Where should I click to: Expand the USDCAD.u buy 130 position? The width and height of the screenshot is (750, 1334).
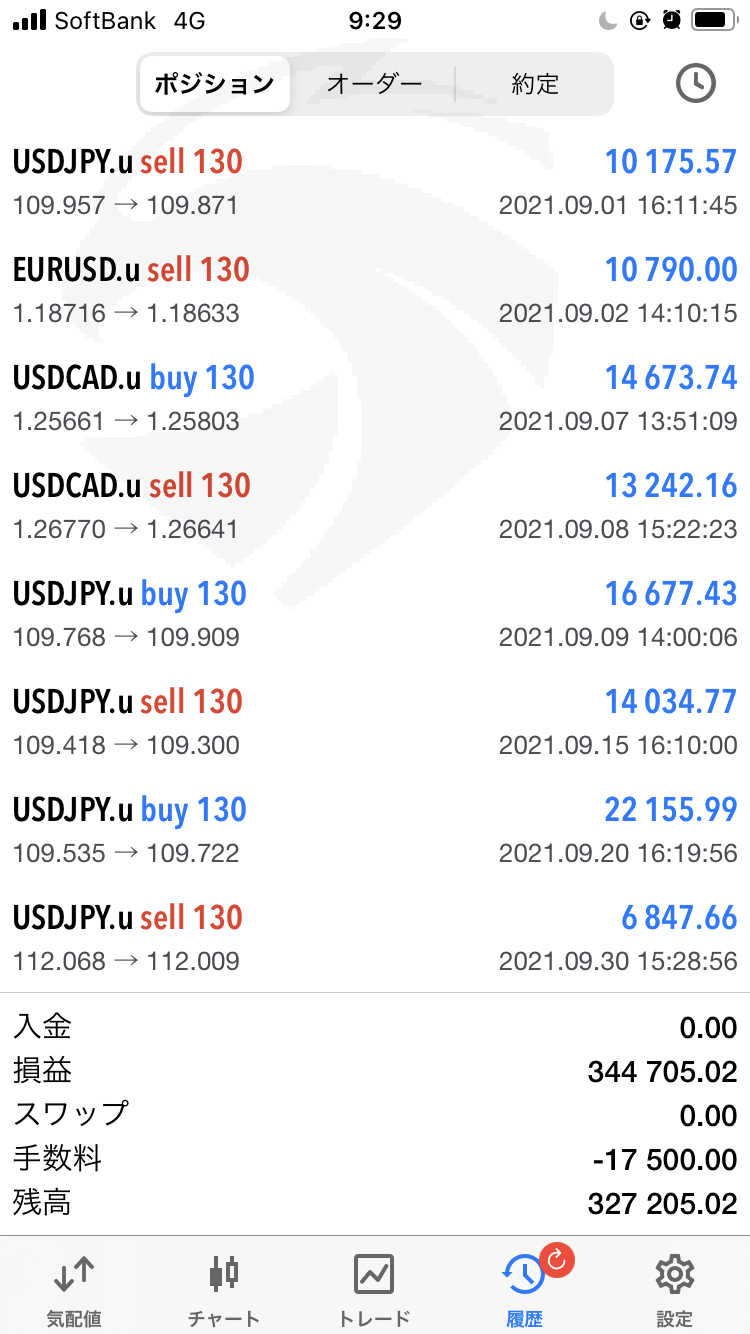[x=375, y=398]
